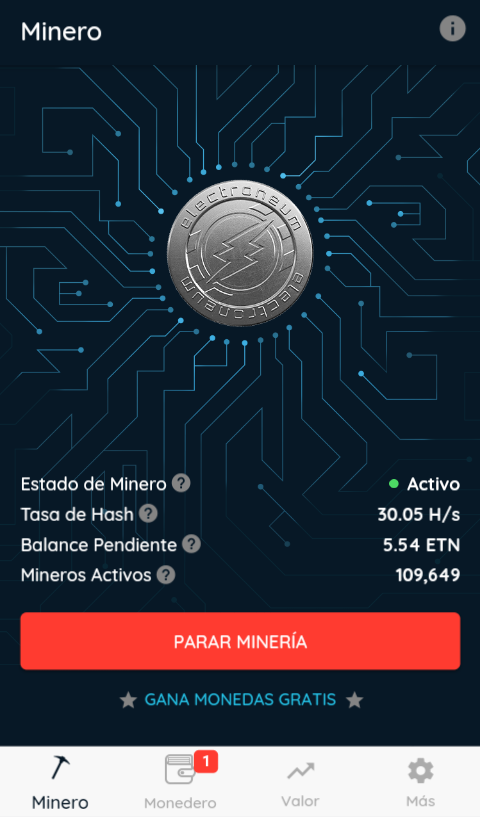Open the info icon in the header
Screen dimensions: 480x817
click(452, 28)
